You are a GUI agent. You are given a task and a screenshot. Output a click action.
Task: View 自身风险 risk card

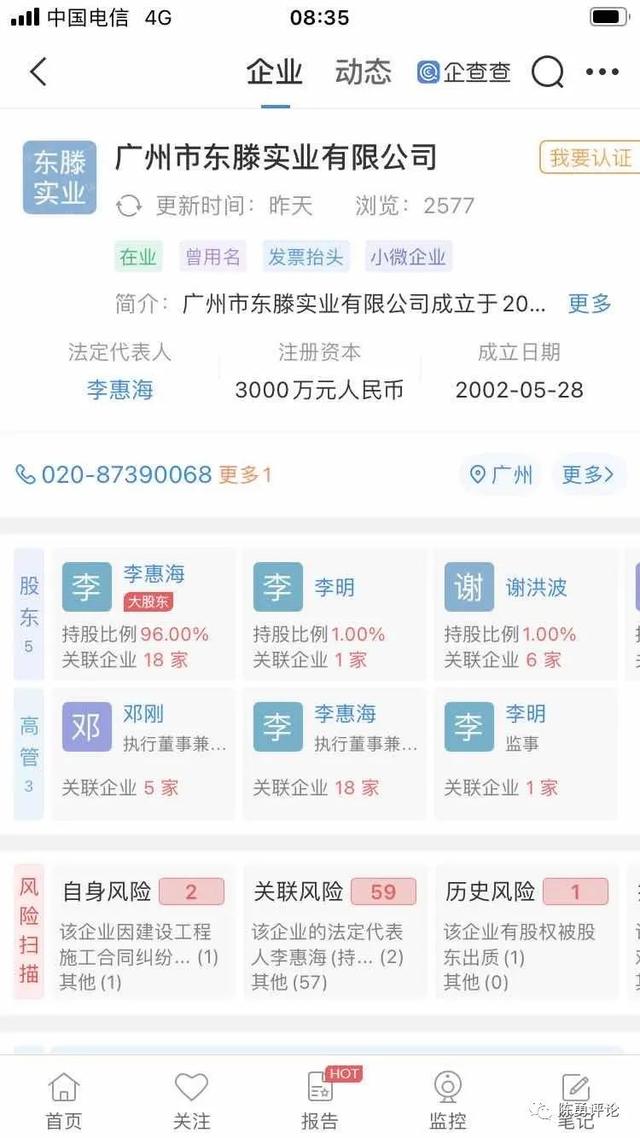(x=144, y=933)
